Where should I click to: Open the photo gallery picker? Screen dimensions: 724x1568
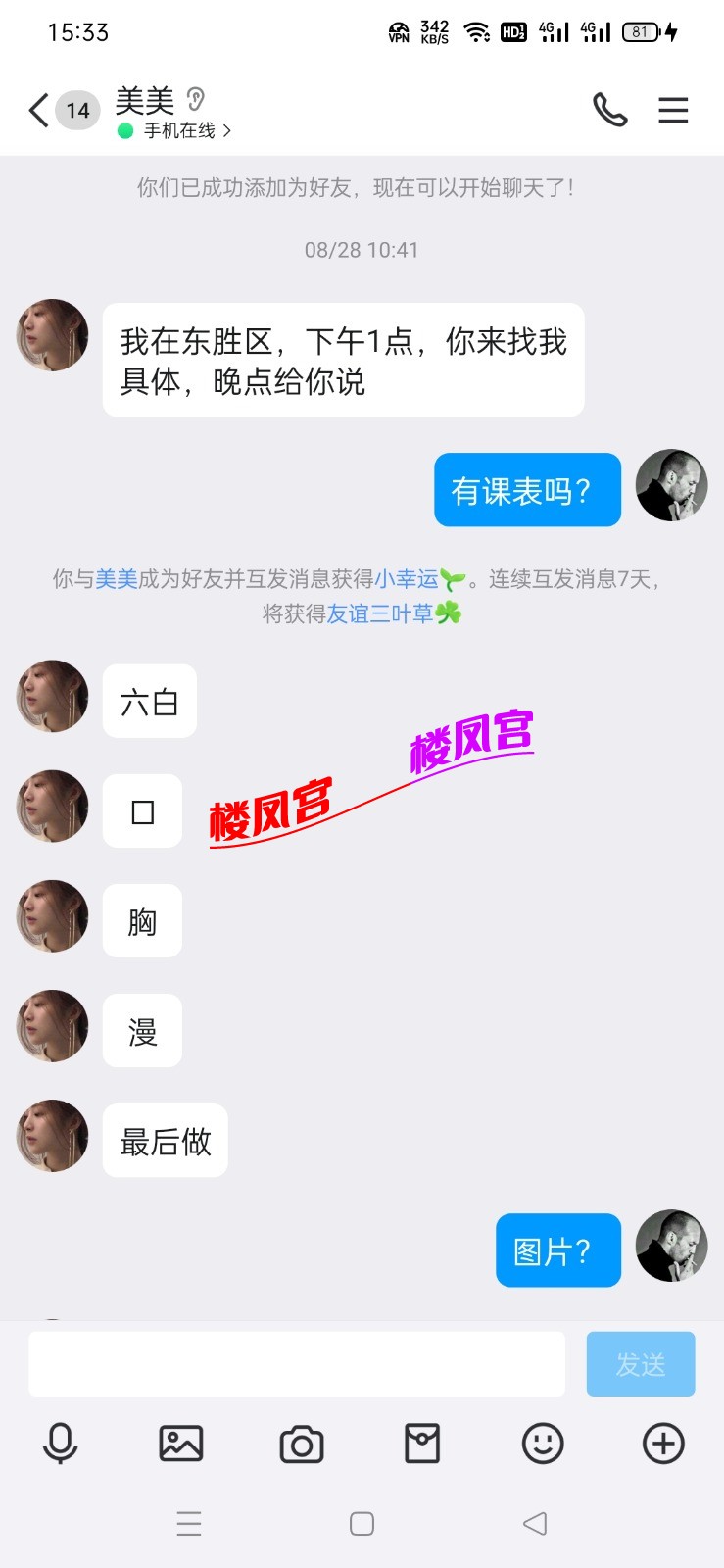(x=181, y=1444)
